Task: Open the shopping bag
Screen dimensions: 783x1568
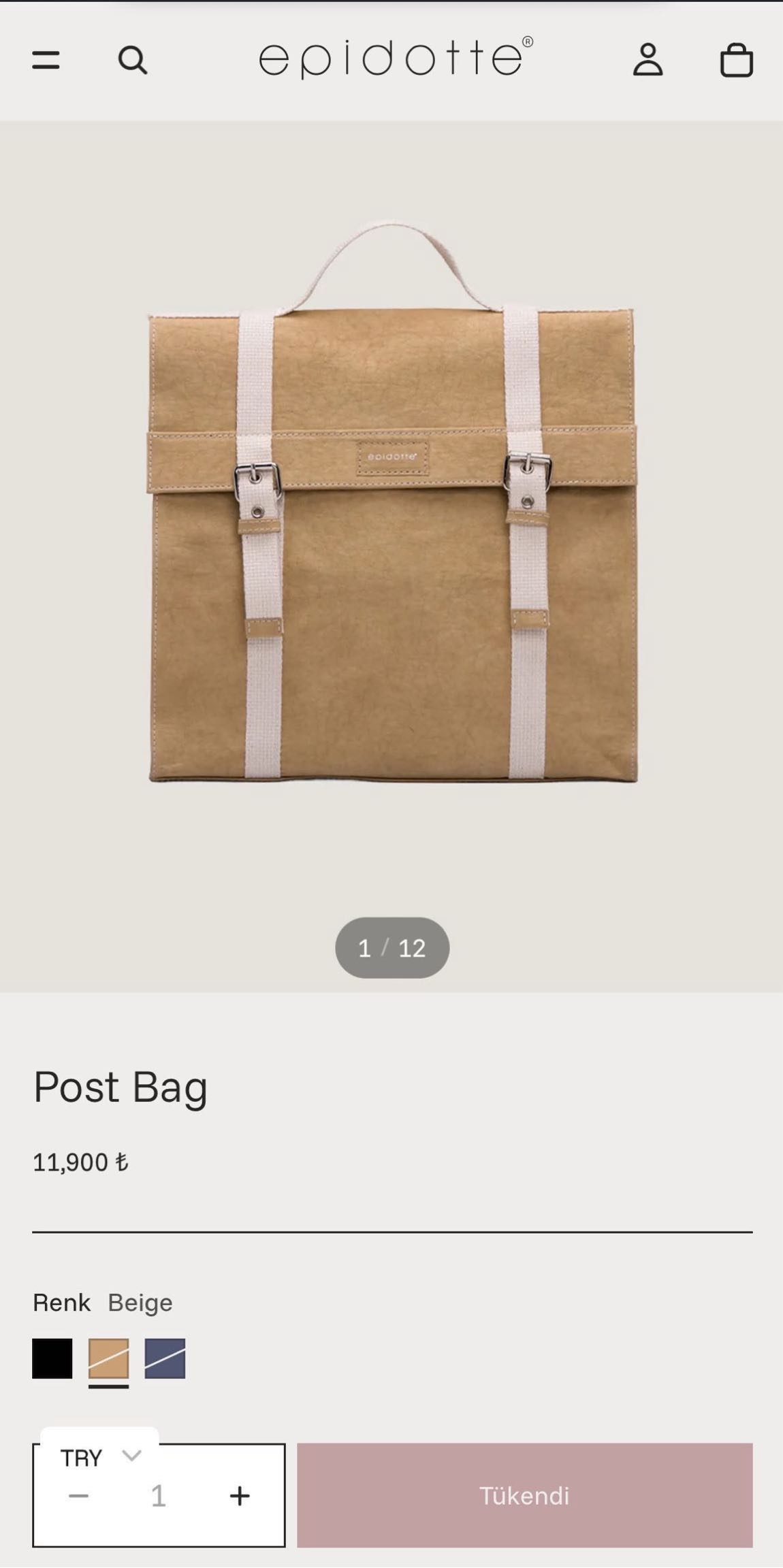Action: [x=736, y=60]
